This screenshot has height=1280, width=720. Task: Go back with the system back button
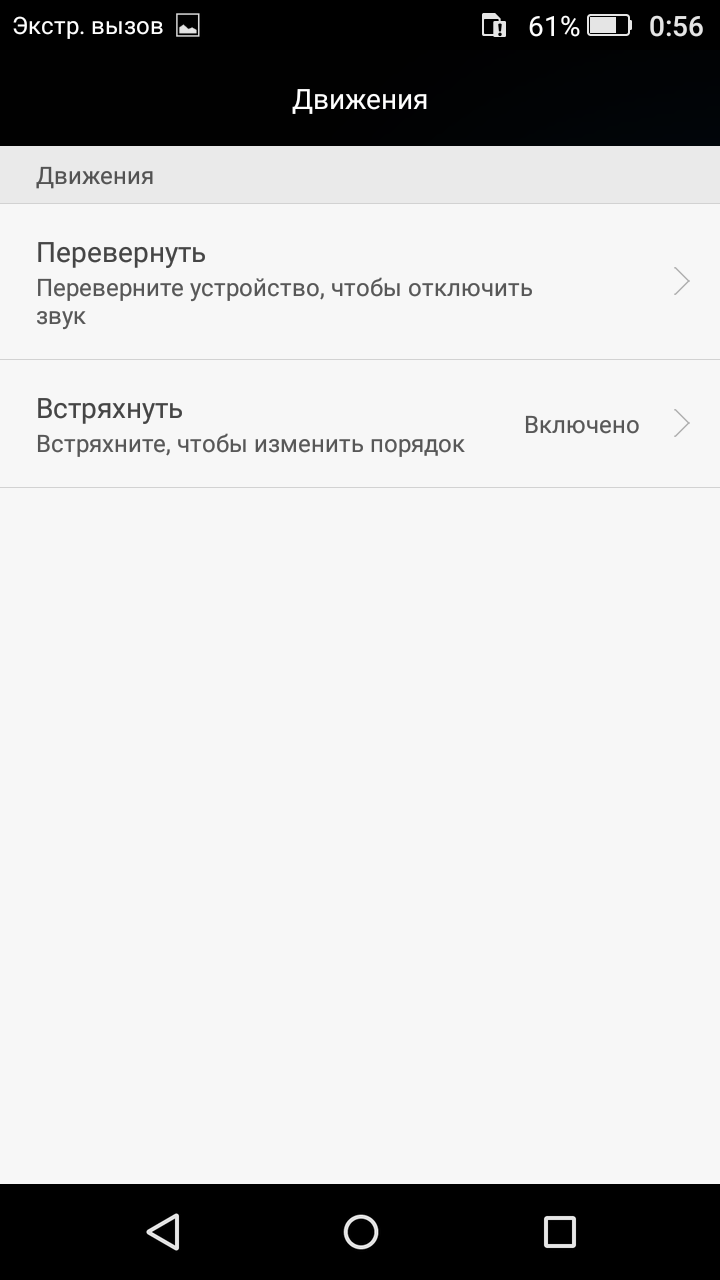pos(162,1231)
